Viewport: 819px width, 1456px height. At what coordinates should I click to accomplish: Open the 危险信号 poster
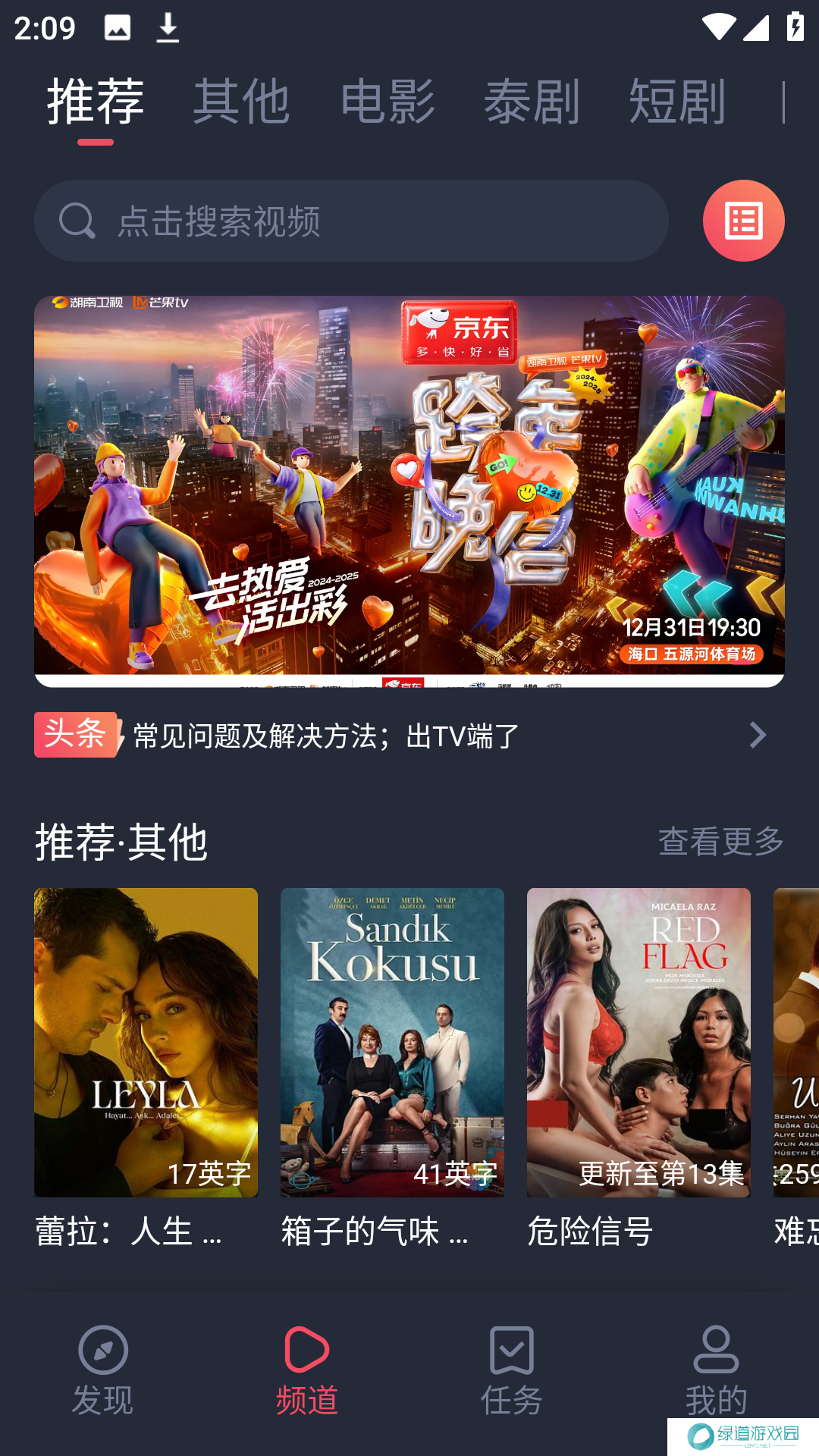click(x=639, y=1043)
